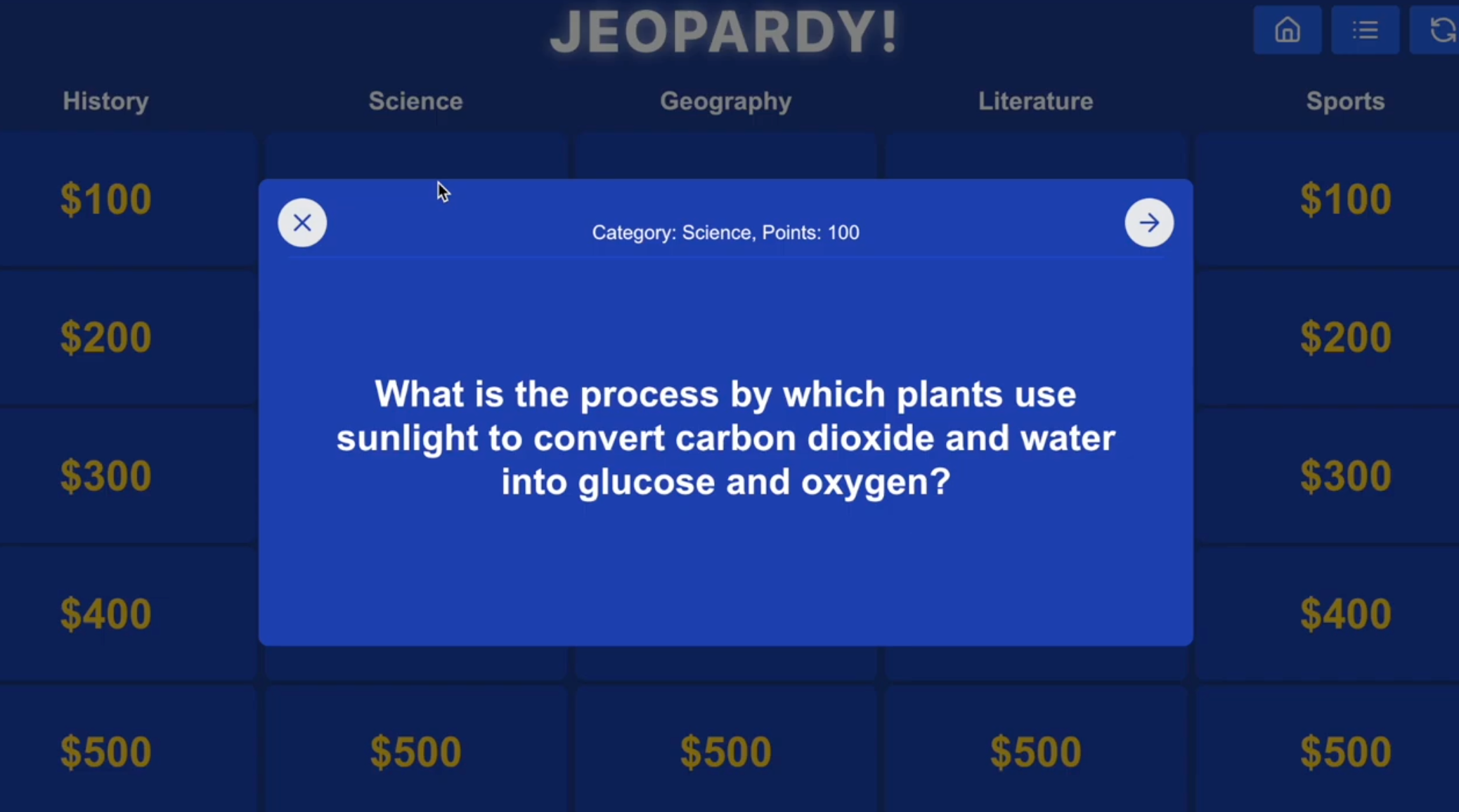Tap the refresh reset icon
The image size is (1459, 812).
tap(1441, 30)
